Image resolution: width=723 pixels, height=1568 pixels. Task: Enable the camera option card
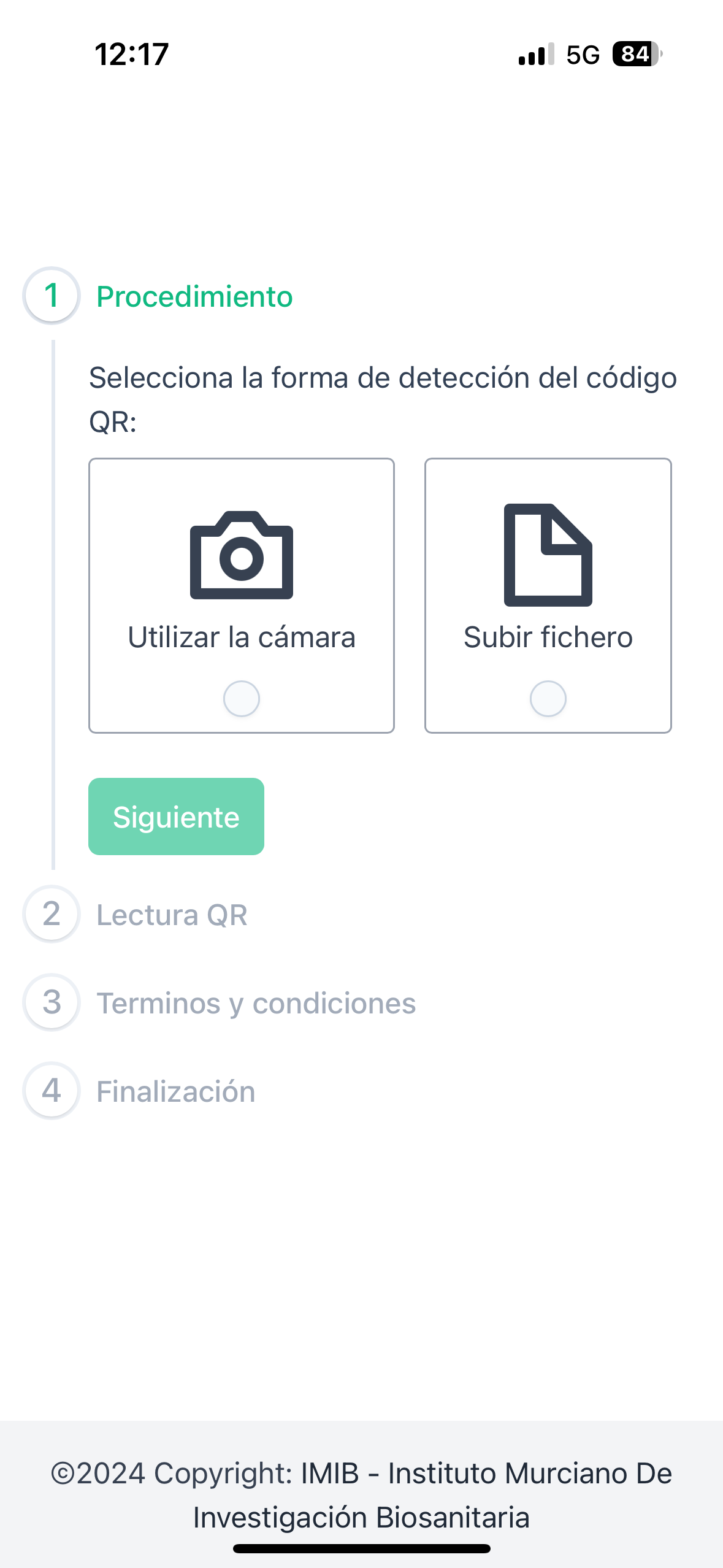[x=241, y=594]
